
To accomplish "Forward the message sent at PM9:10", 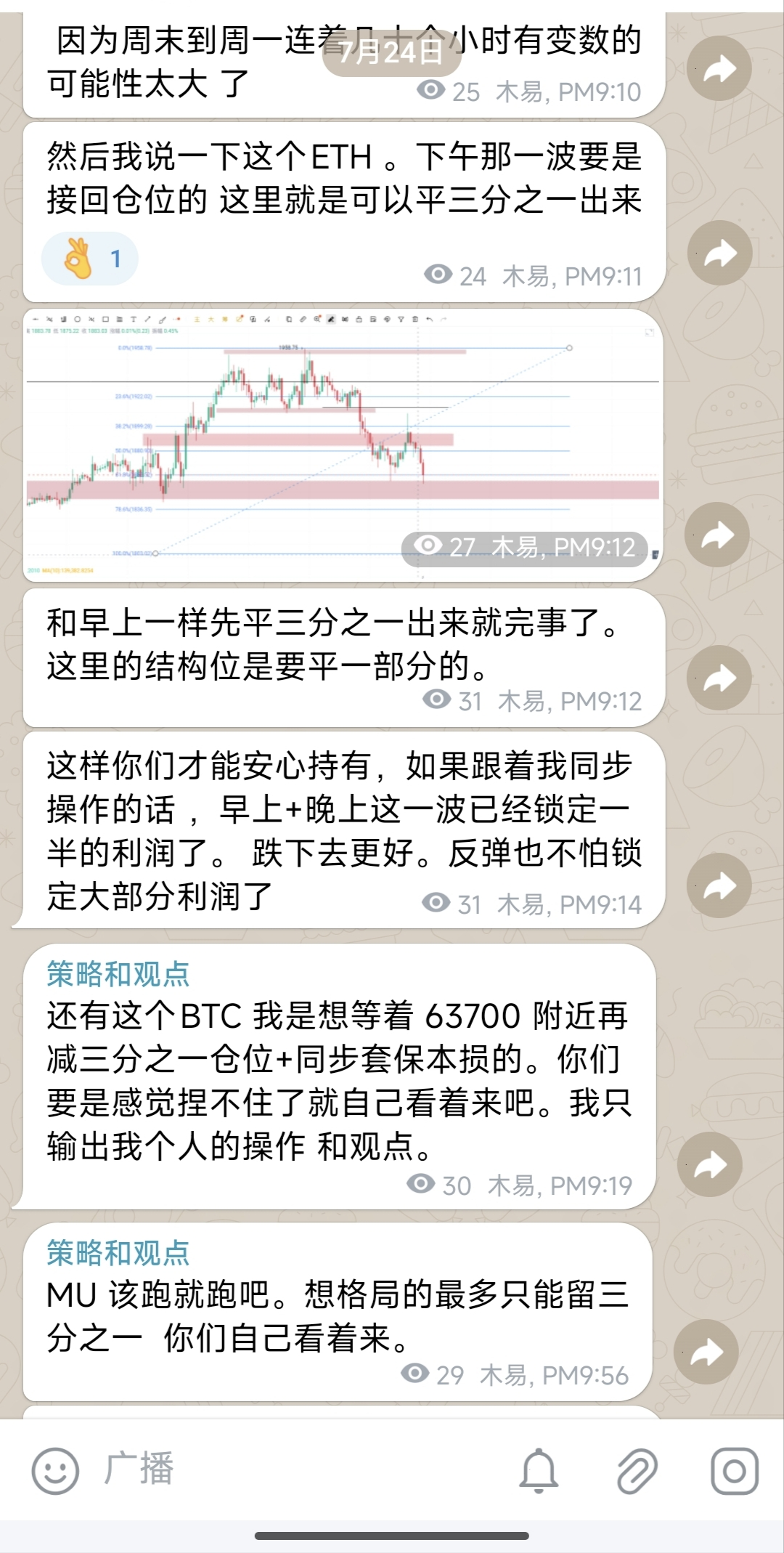I will point(719,68).
